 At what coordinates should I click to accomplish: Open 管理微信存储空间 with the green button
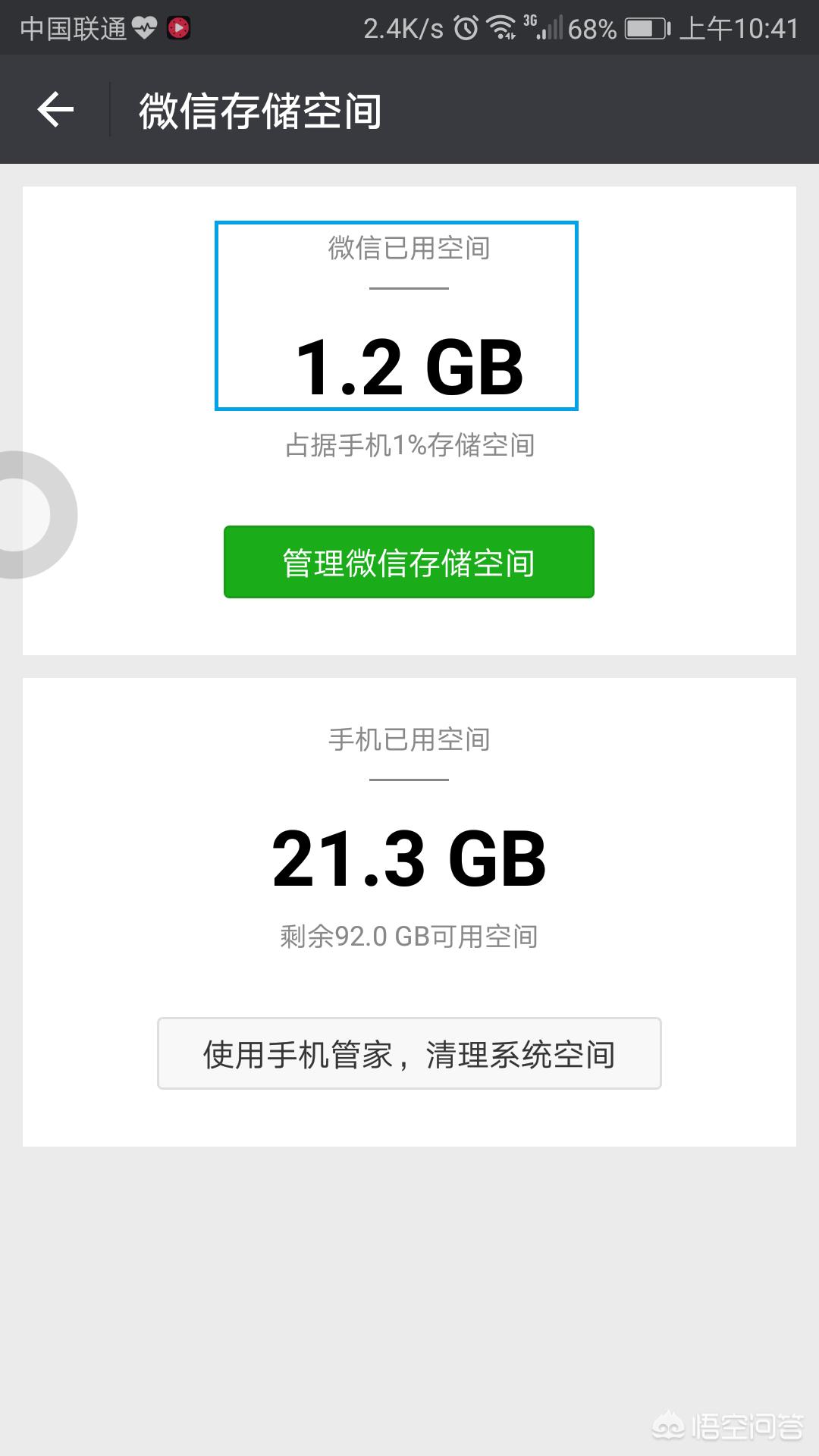tap(407, 561)
